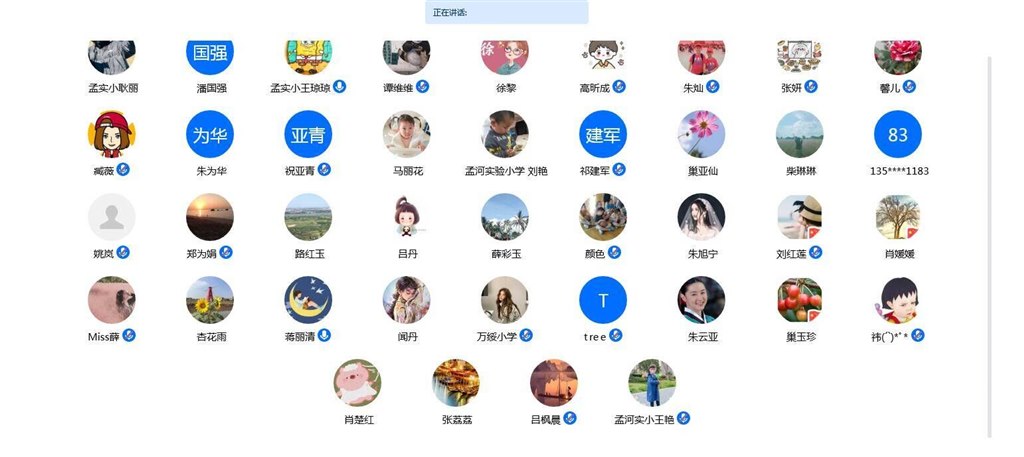Select the participant 135****1183
Viewport: 1024px width, 457px height.
[898, 134]
